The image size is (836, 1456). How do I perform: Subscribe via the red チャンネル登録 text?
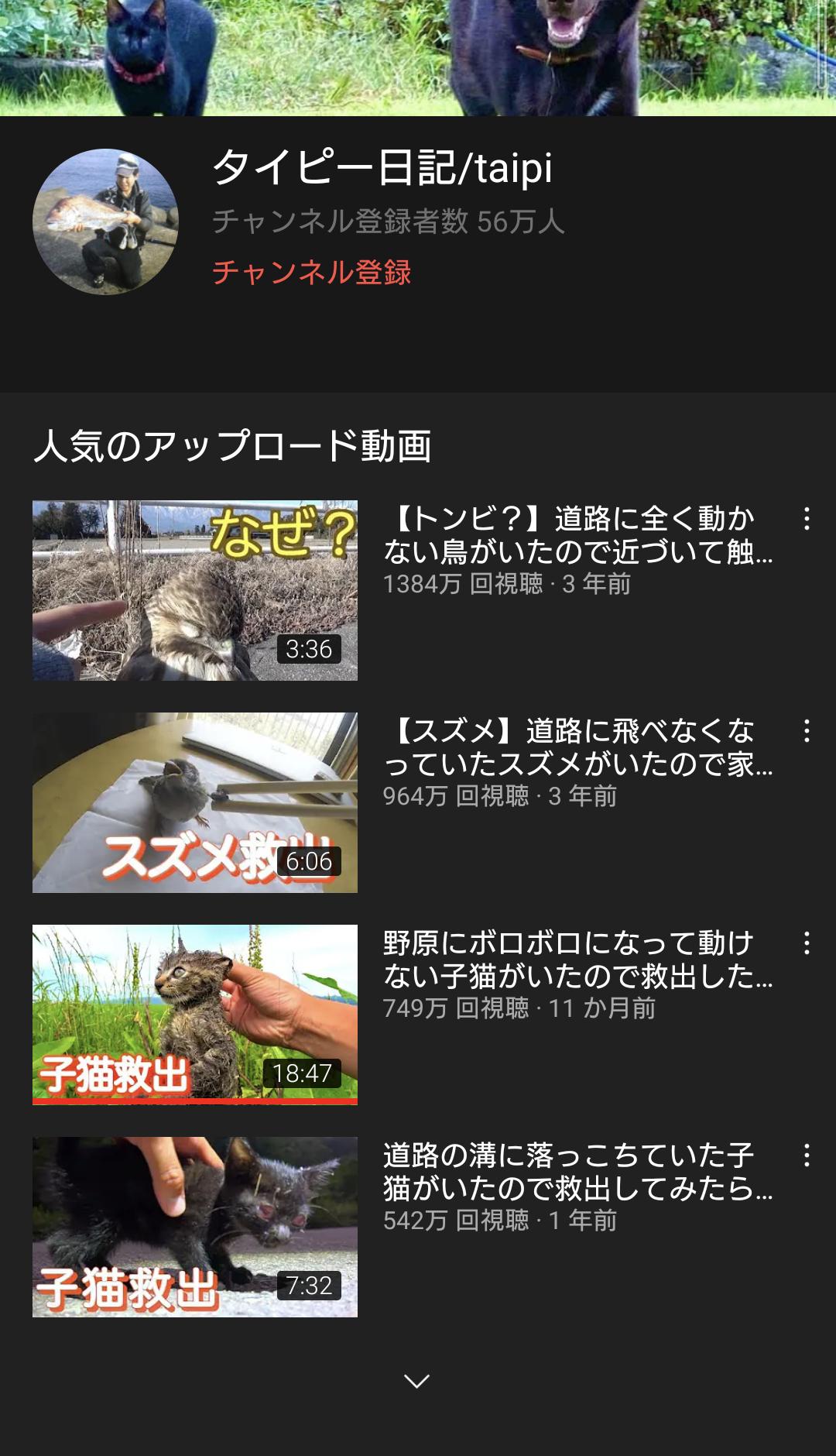click(311, 272)
